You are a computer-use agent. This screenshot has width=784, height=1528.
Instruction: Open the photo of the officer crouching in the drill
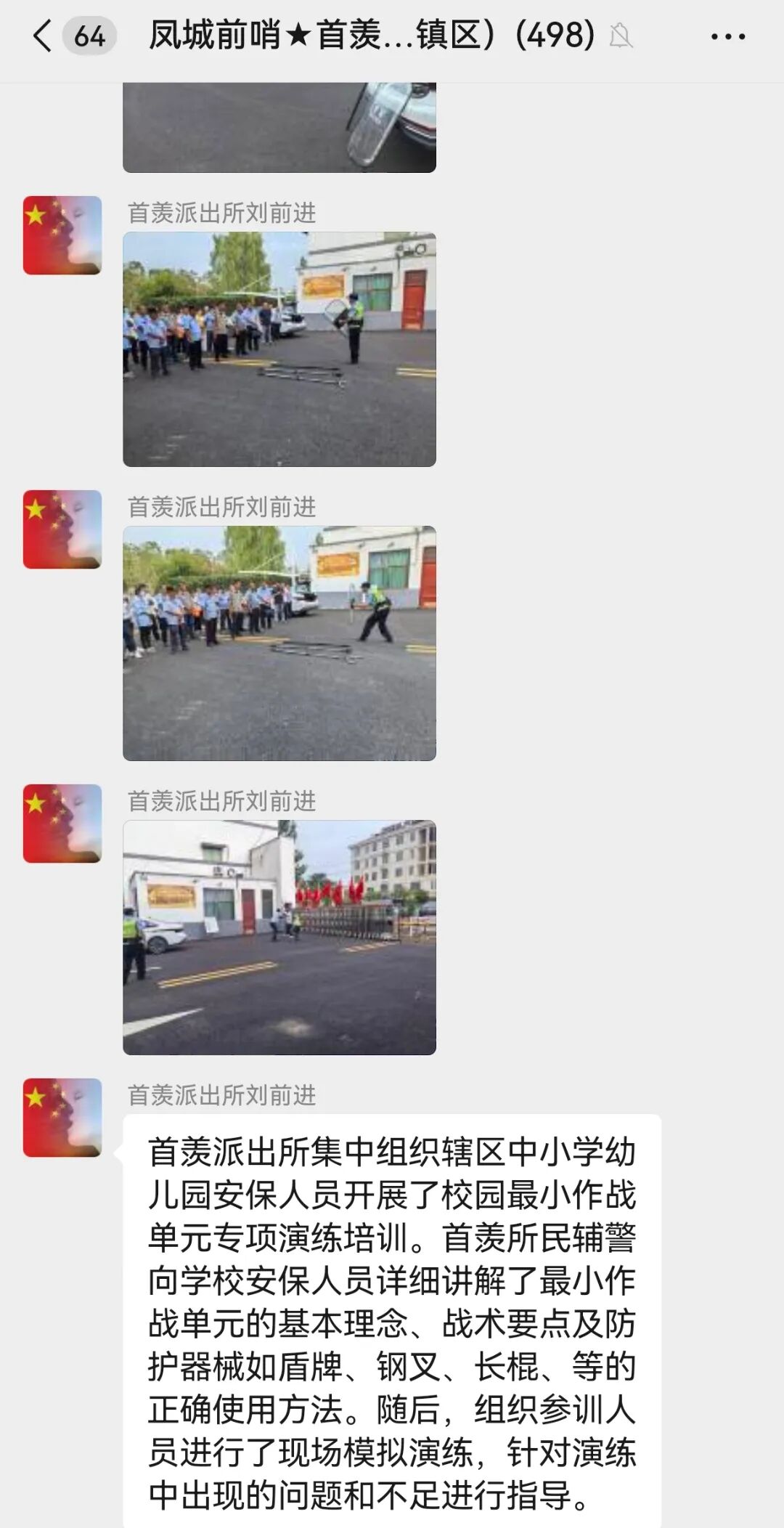279,643
